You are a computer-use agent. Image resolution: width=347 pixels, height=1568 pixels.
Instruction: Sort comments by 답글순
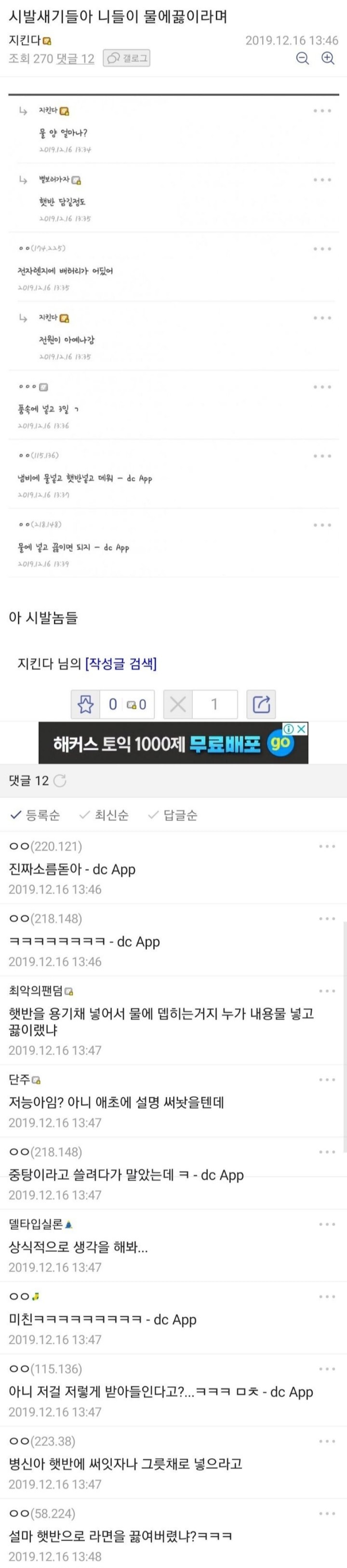click(173, 816)
